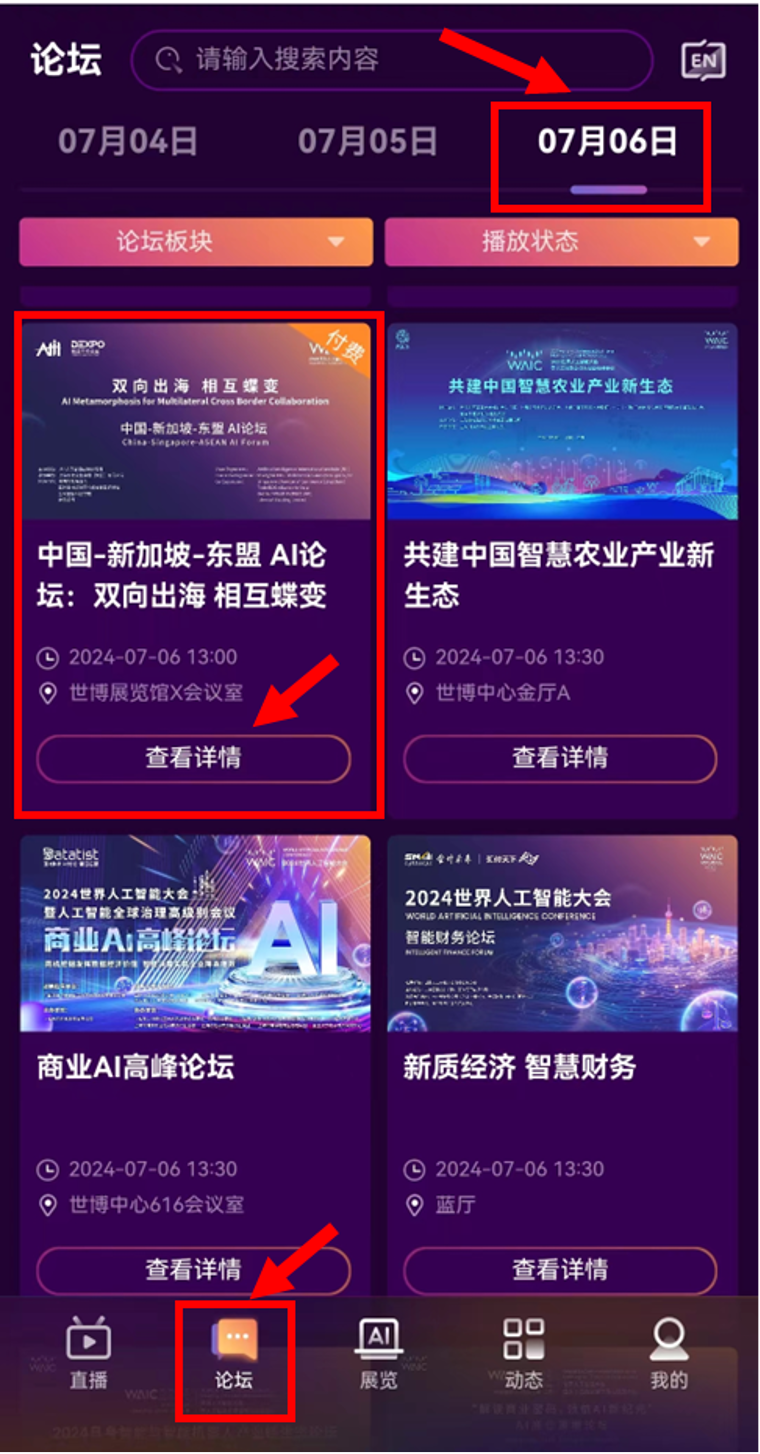Expand the 论坛板块 dropdown filter
Screen dimensions: 760x1454
[x=196, y=241]
